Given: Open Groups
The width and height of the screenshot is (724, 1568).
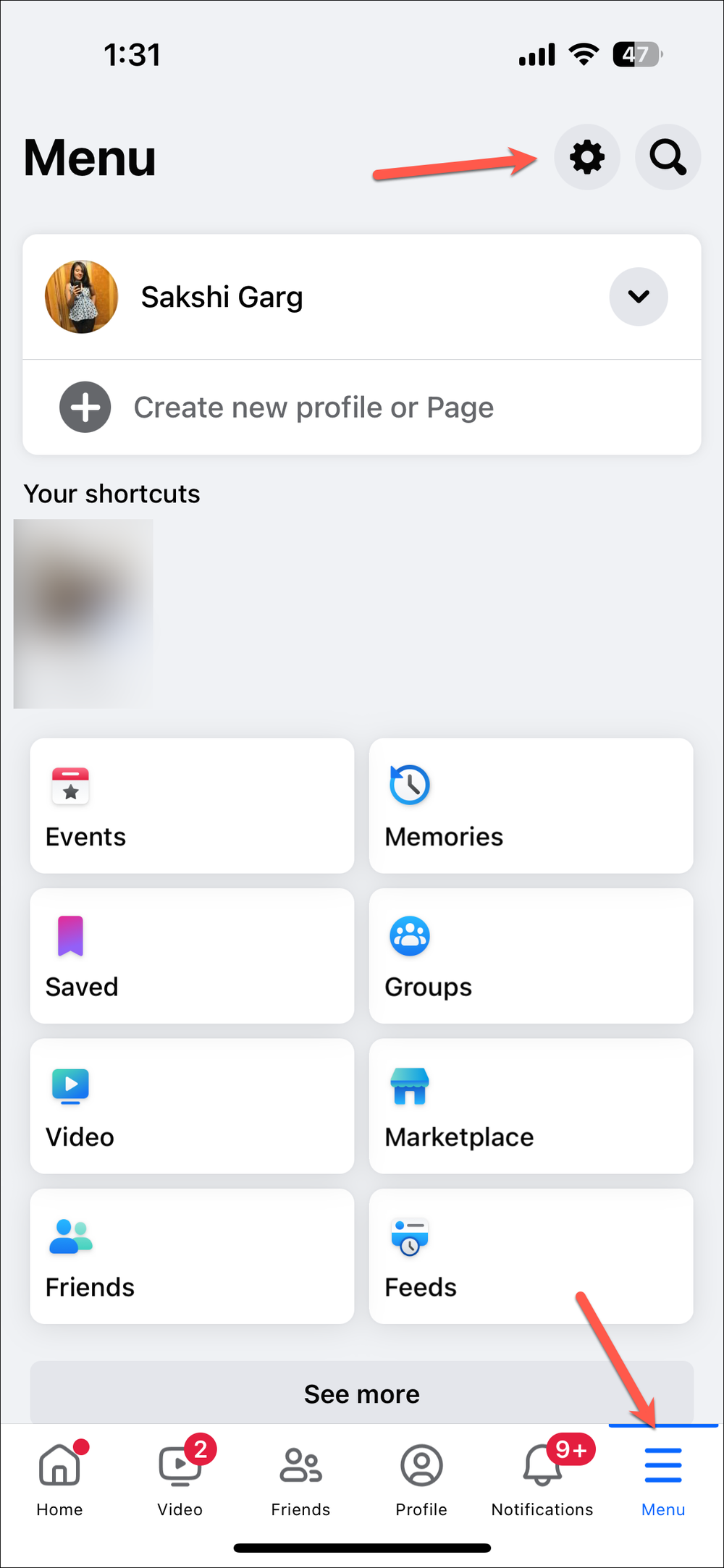Looking at the screenshot, I should (530, 956).
